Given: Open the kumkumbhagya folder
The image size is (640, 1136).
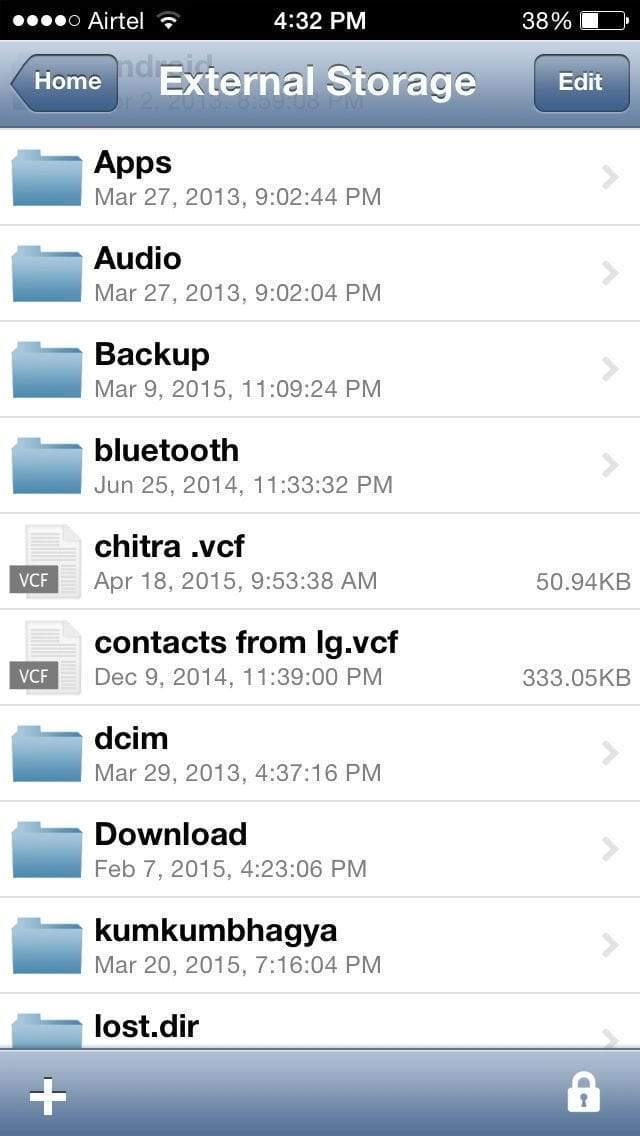Looking at the screenshot, I should pos(320,945).
